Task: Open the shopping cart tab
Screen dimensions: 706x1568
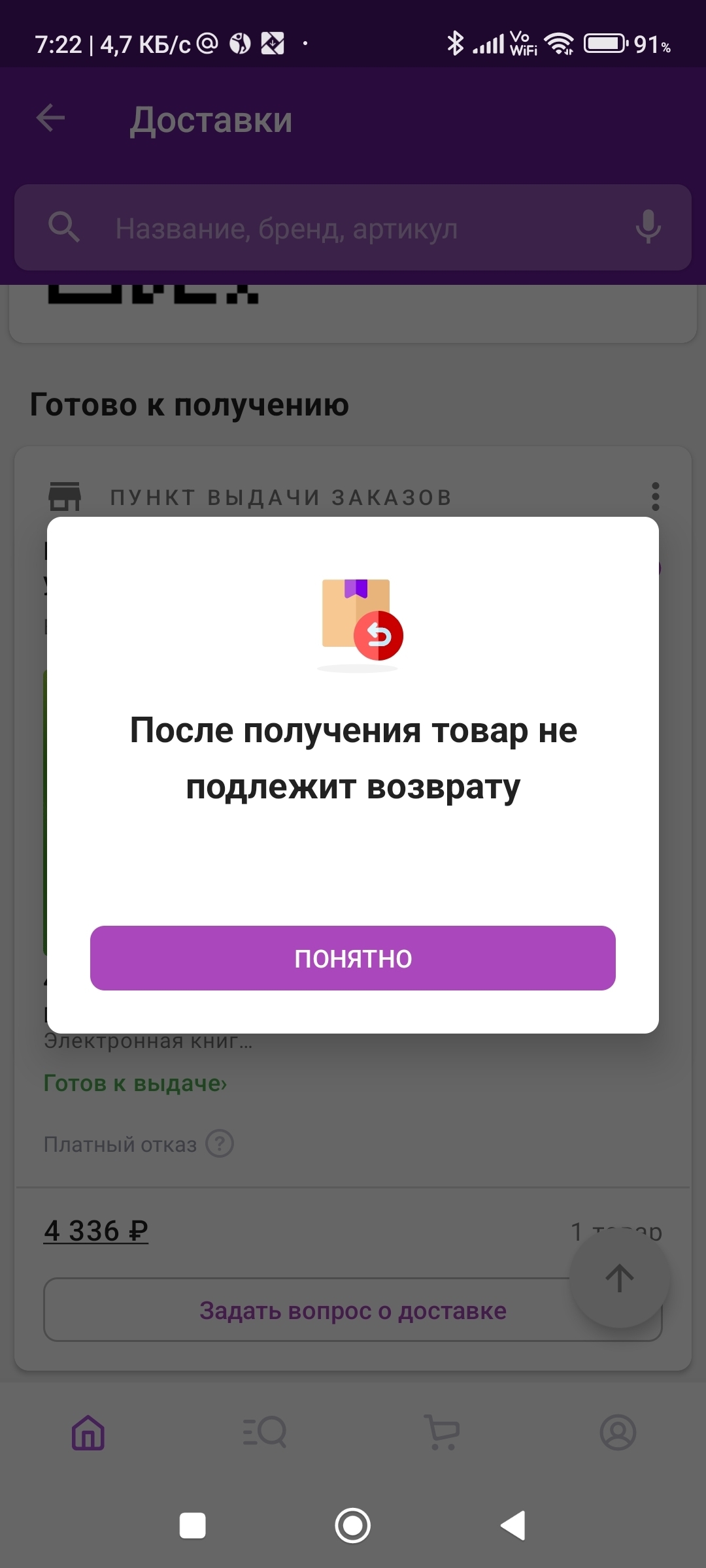Action: [x=442, y=1432]
